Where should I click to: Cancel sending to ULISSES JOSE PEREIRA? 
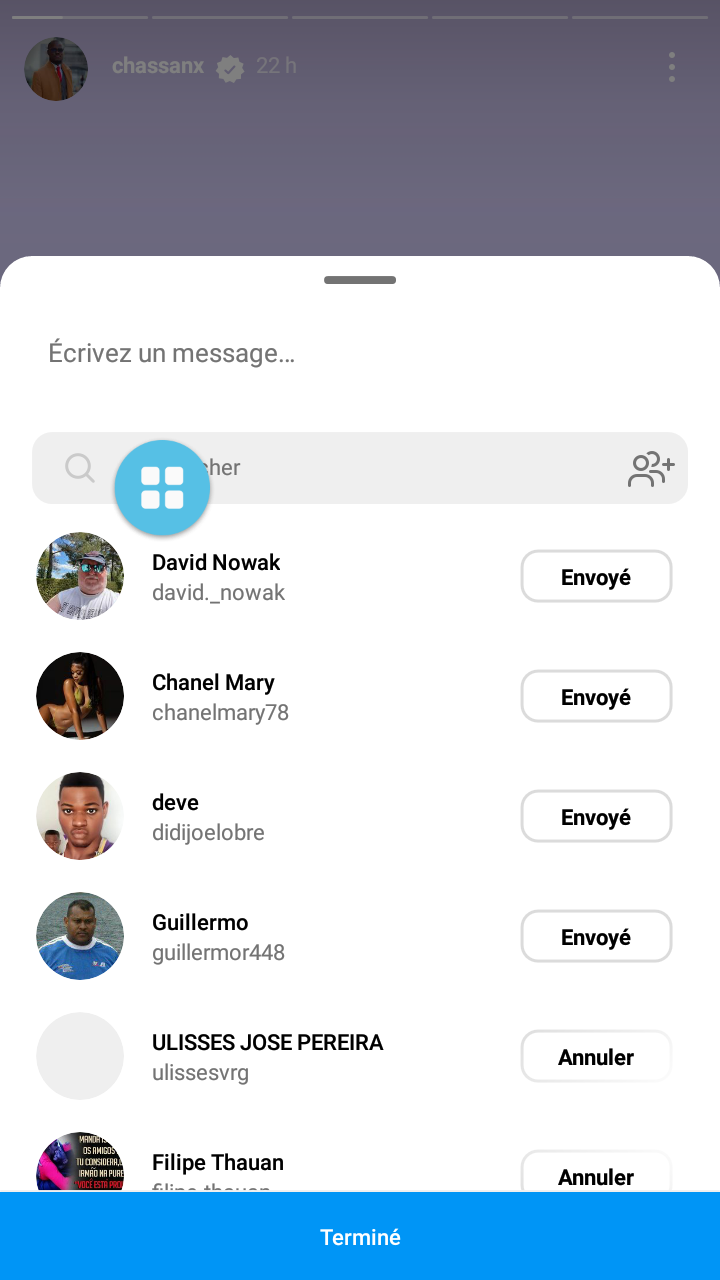pos(596,1057)
